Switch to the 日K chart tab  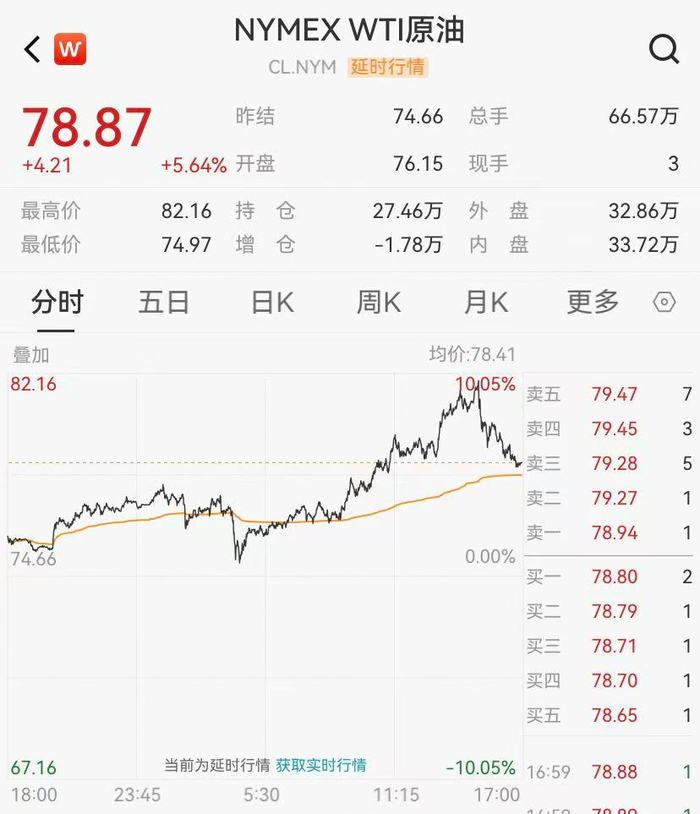pos(272,302)
